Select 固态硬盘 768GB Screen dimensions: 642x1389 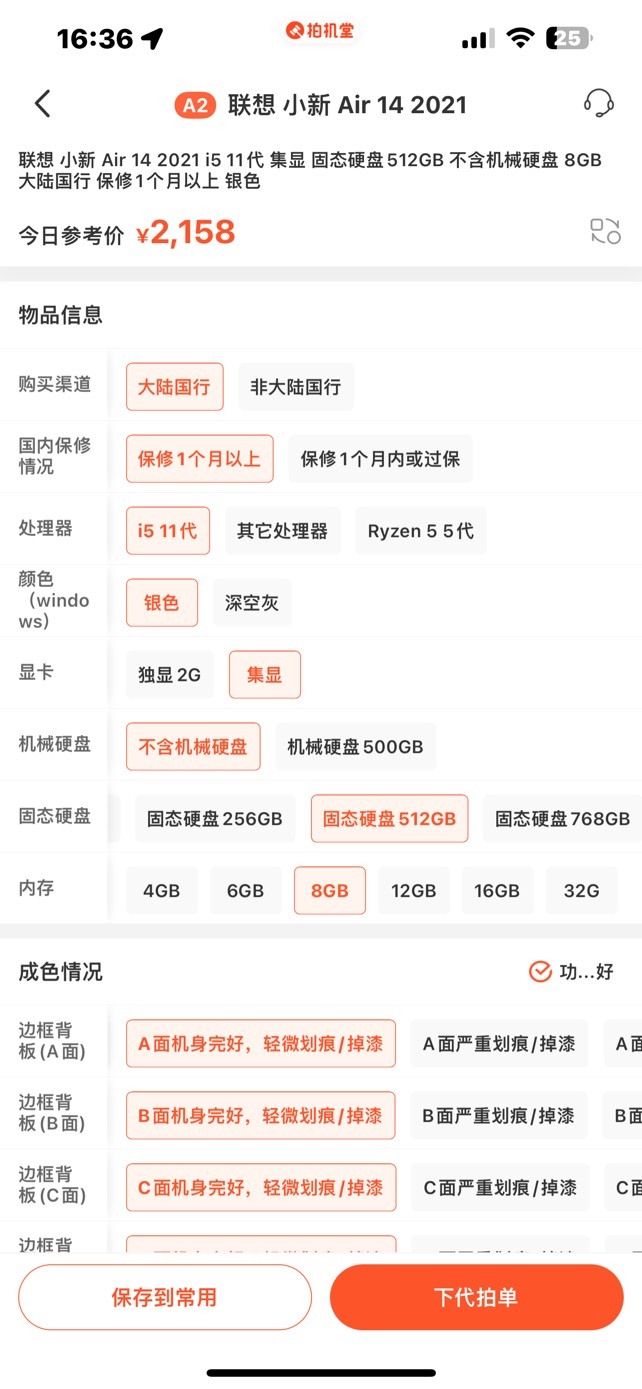point(563,819)
